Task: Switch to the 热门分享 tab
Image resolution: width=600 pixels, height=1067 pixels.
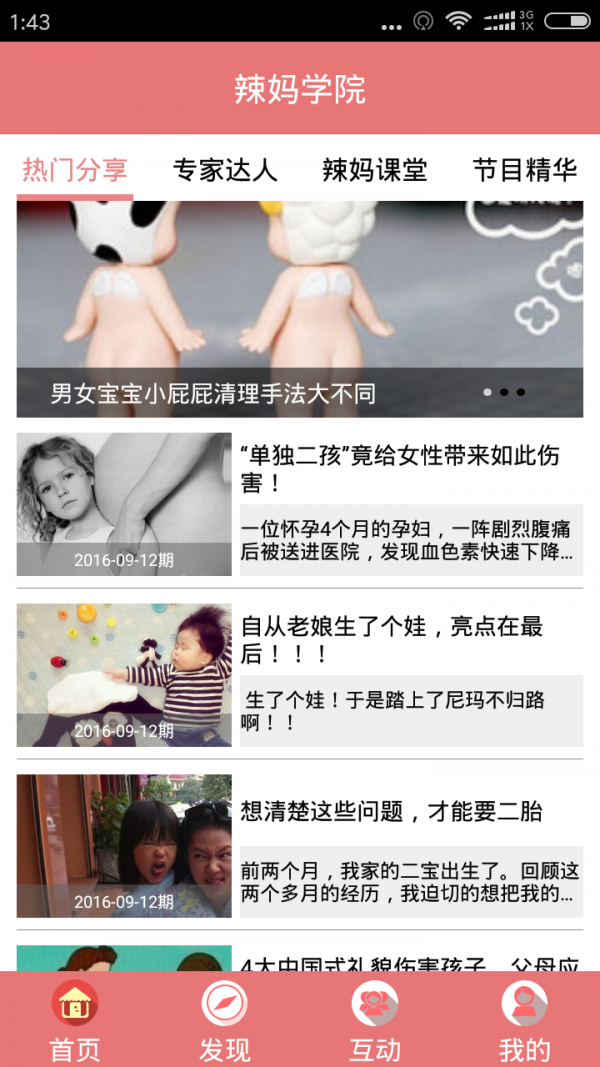Action: [x=75, y=170]
